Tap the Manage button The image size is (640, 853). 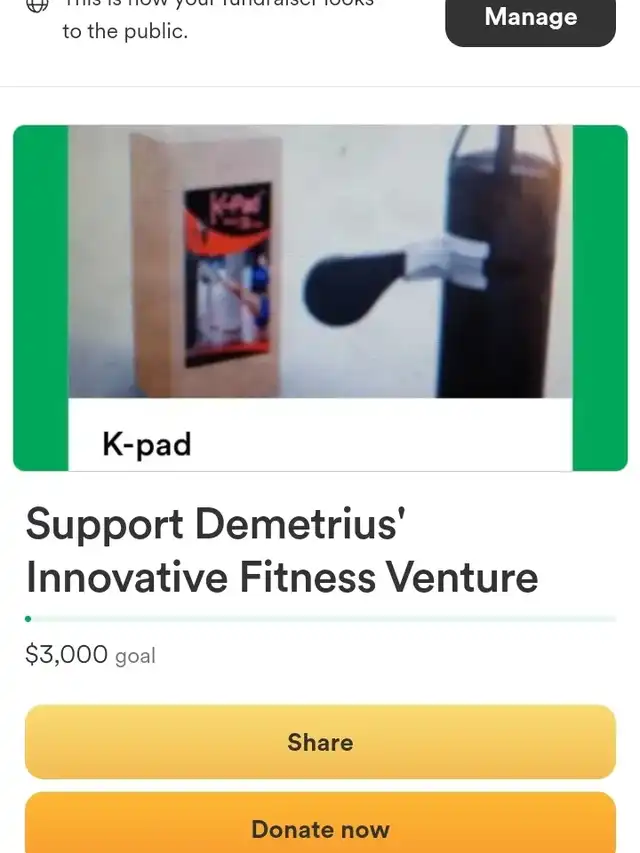tap(530, 19)
